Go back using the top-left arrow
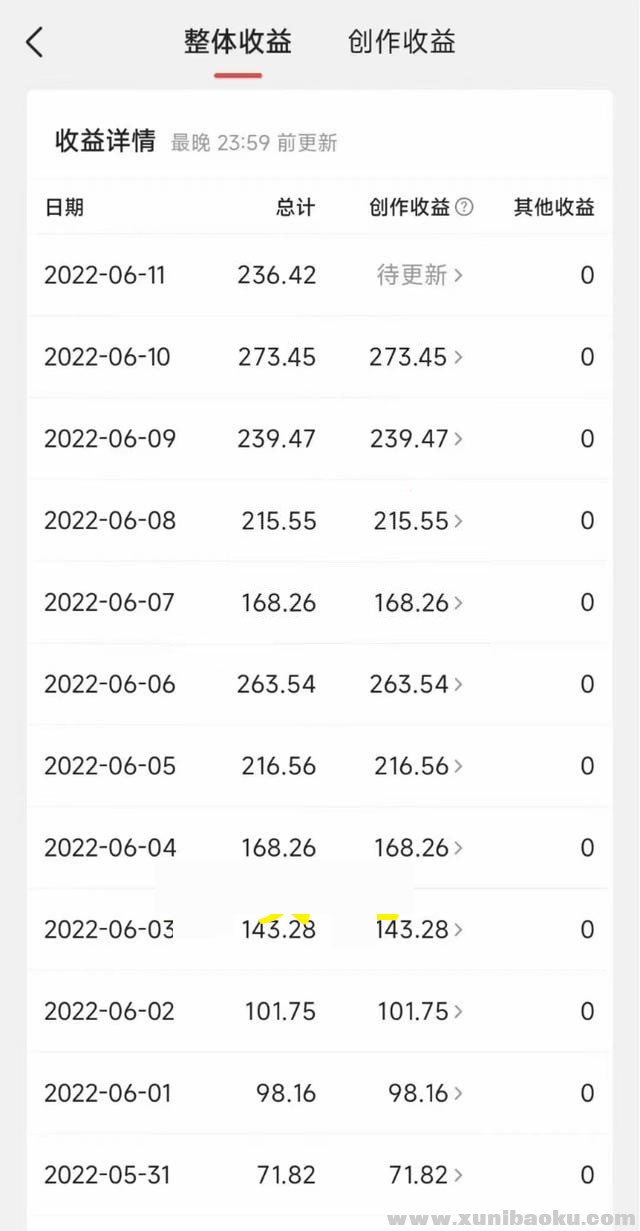The width and height of the screenshot is (640, 1231). pyautogui.click(x=35, y=42)
